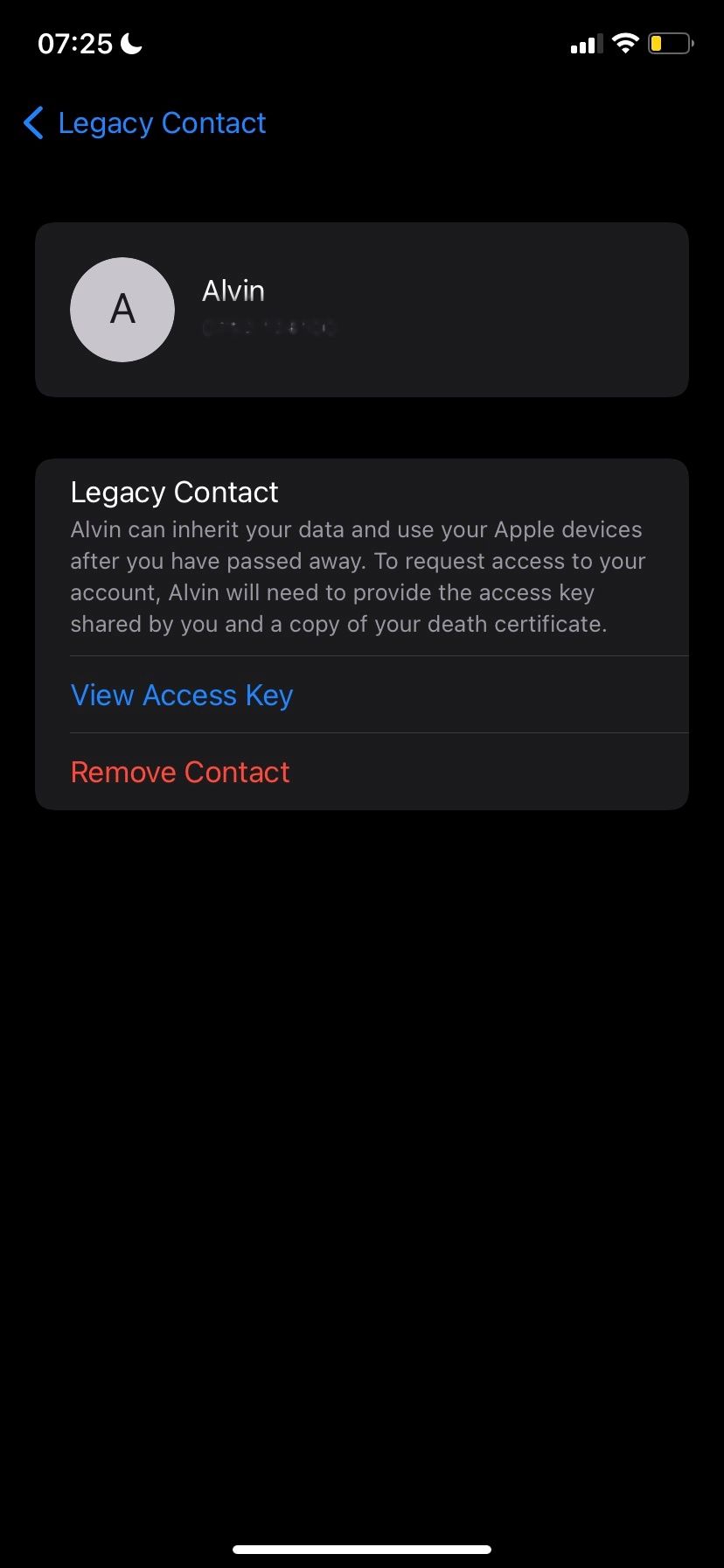Select the Legacy Contact section header
Screen dimensions: 724x1568
[173, 492]
